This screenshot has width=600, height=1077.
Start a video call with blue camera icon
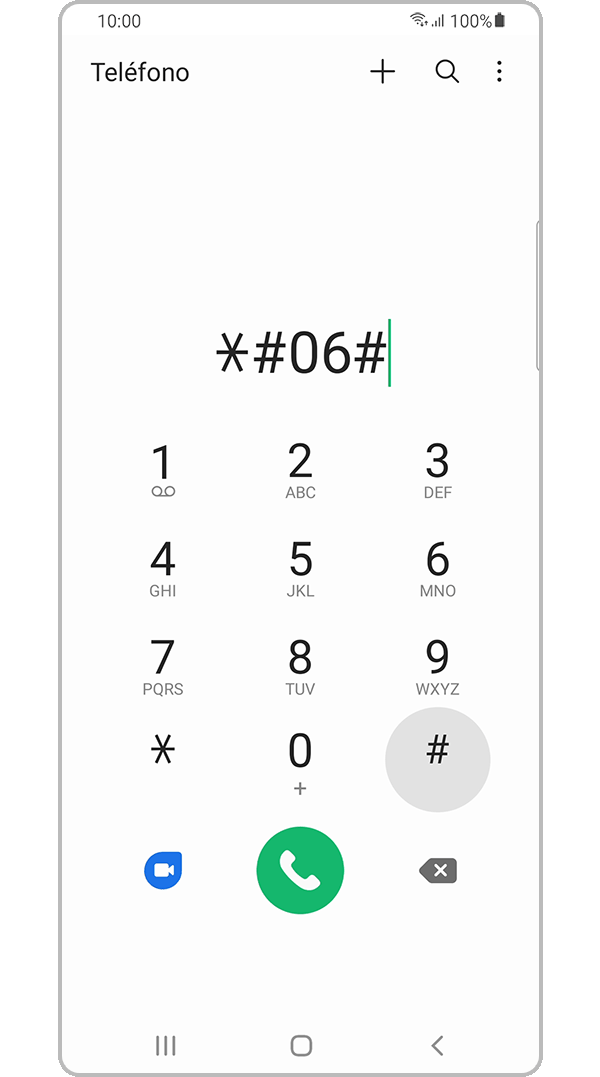click(x=164, y=870)
